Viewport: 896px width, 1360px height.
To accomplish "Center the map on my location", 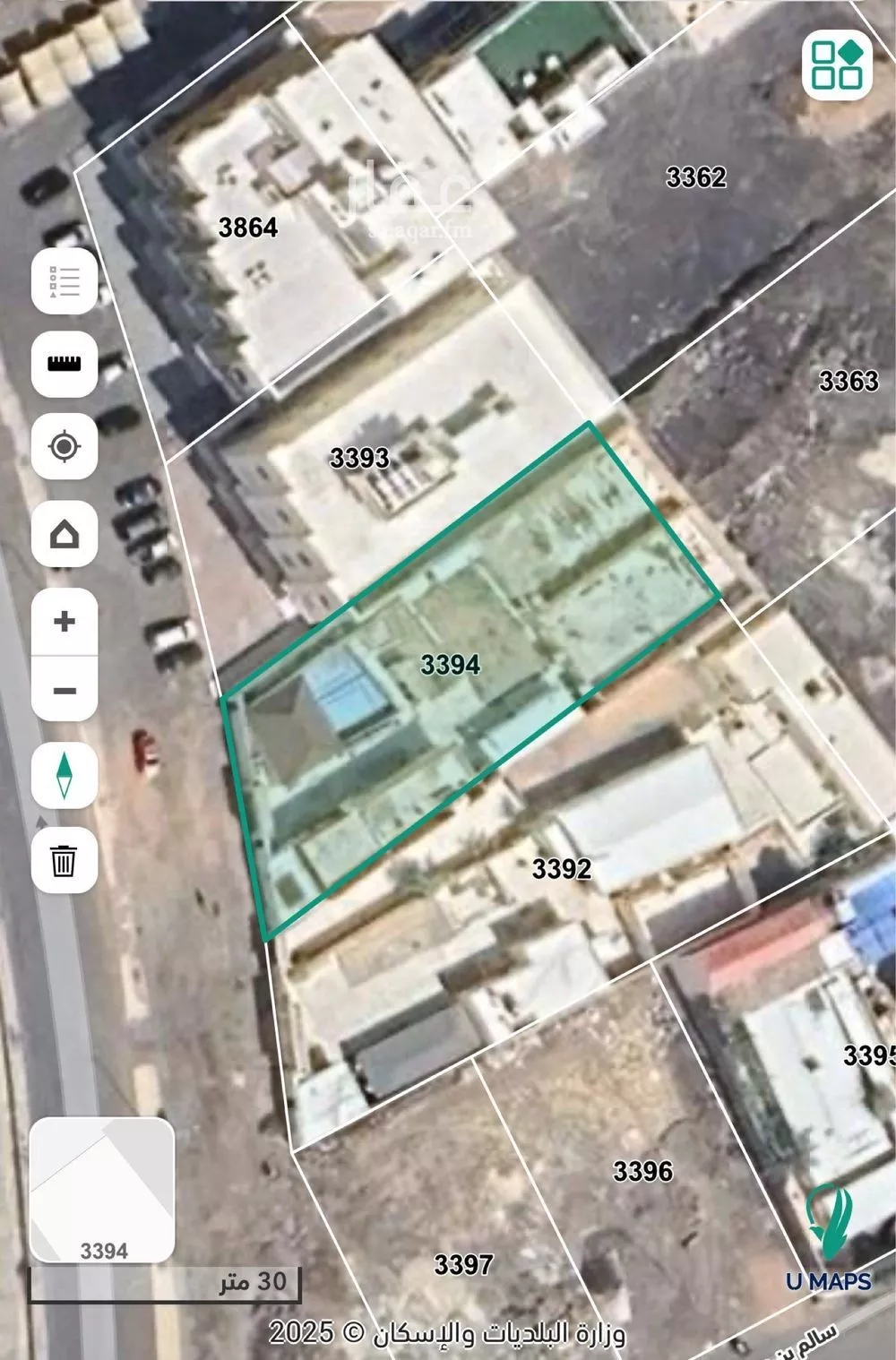I will click(x=65, y=446).
